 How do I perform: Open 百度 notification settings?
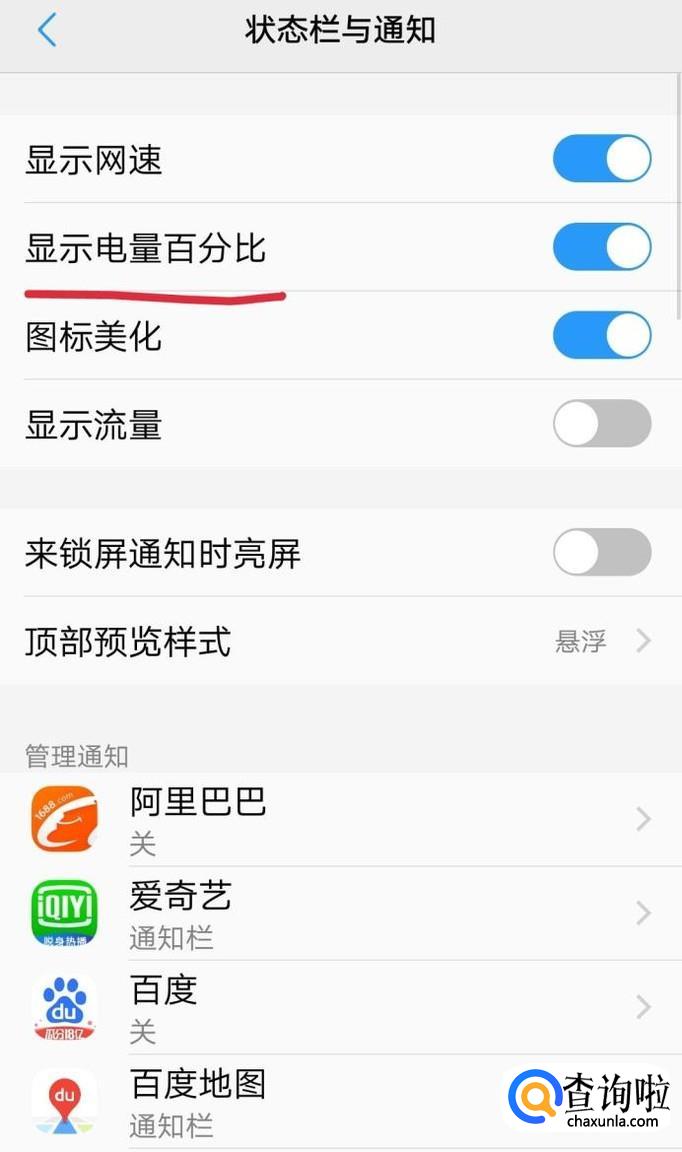pos(340,1006)
